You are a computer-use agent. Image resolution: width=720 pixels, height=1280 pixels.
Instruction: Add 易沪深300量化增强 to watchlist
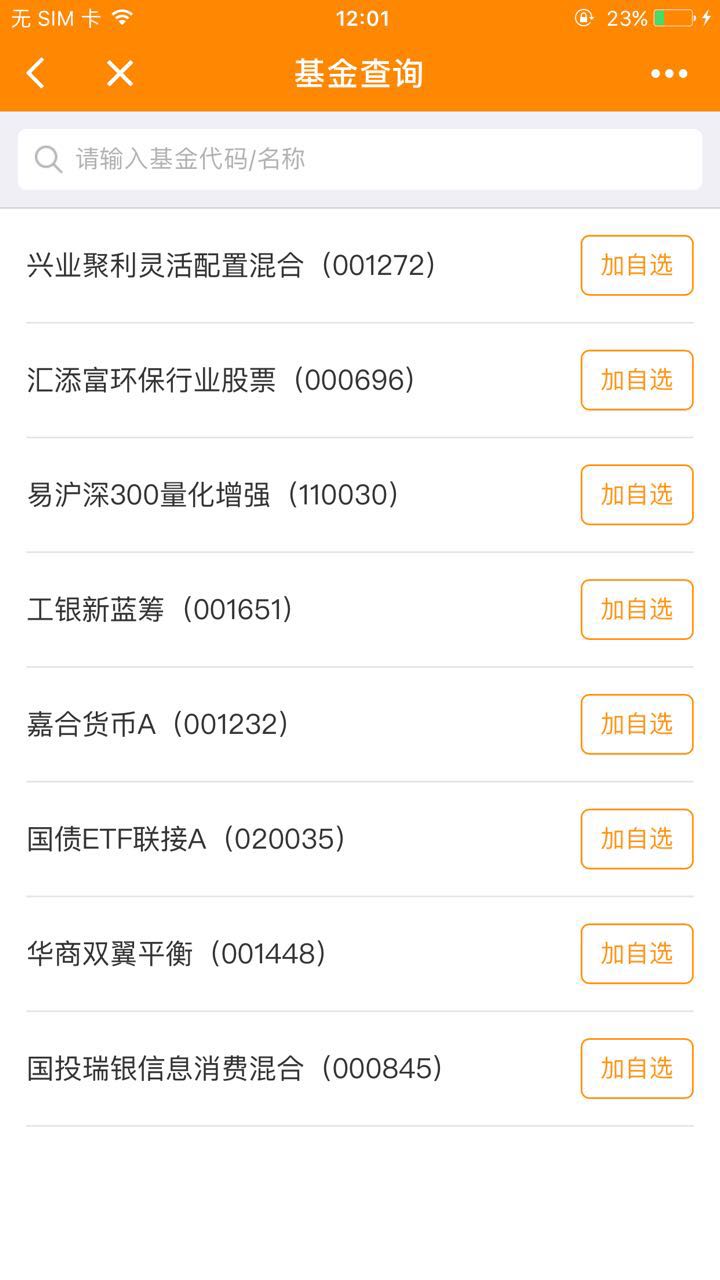[637, 495]
